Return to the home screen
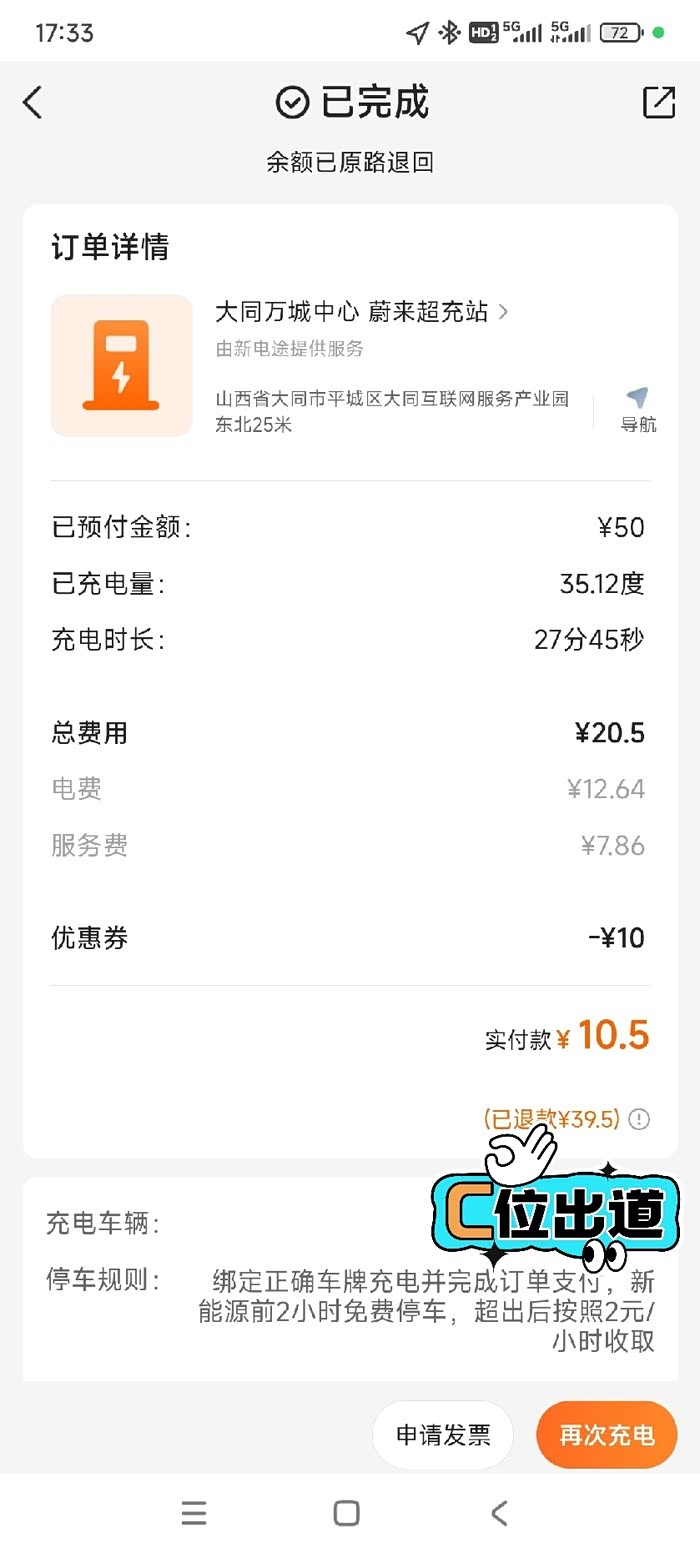700x1558 pixels. pos(347,1513)
